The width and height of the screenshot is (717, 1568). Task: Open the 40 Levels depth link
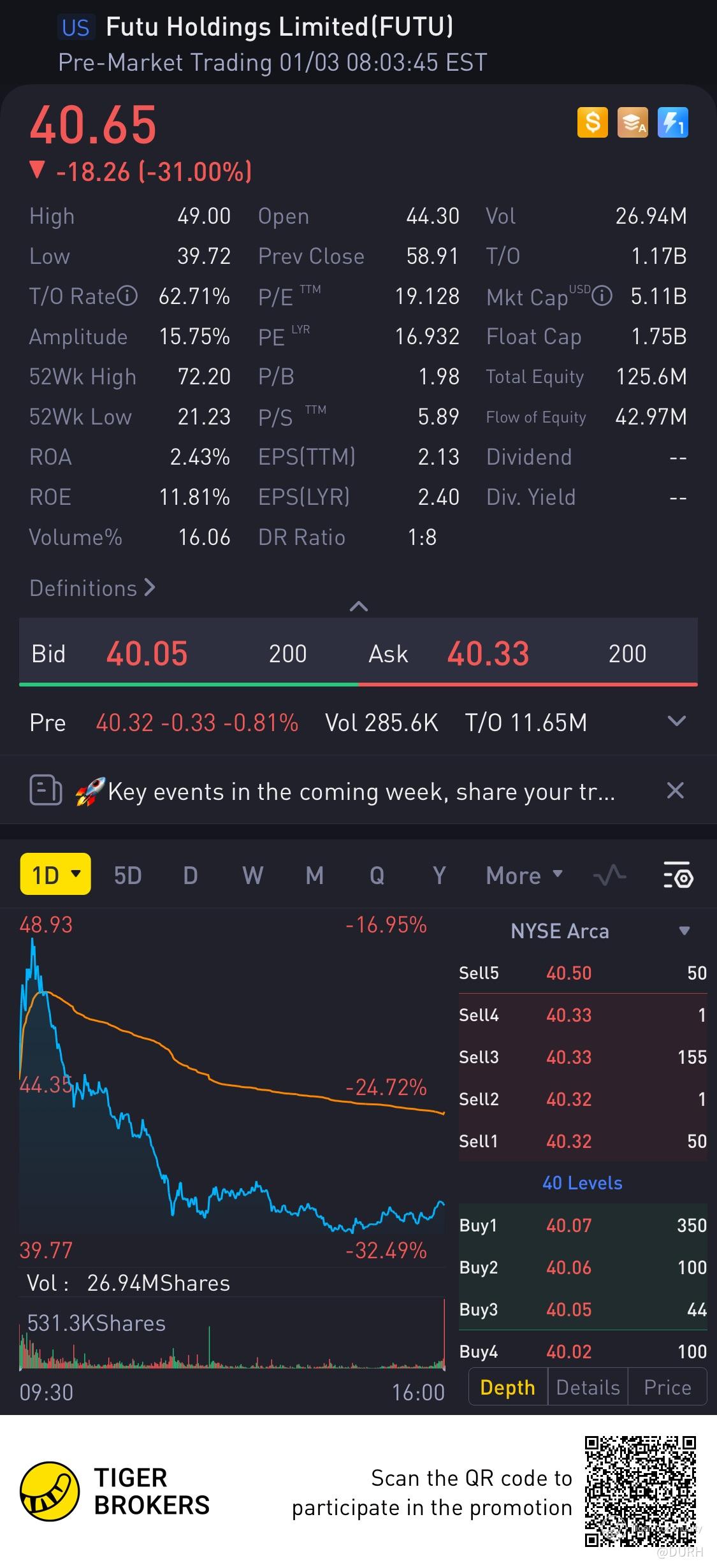[x=582, y=1183]
